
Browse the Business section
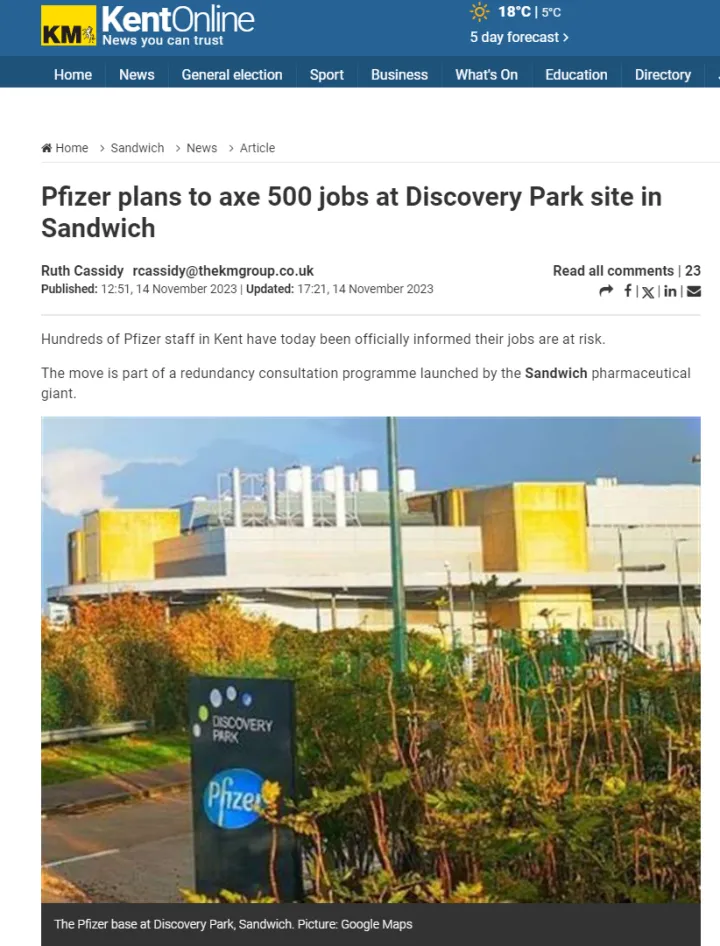399,74
